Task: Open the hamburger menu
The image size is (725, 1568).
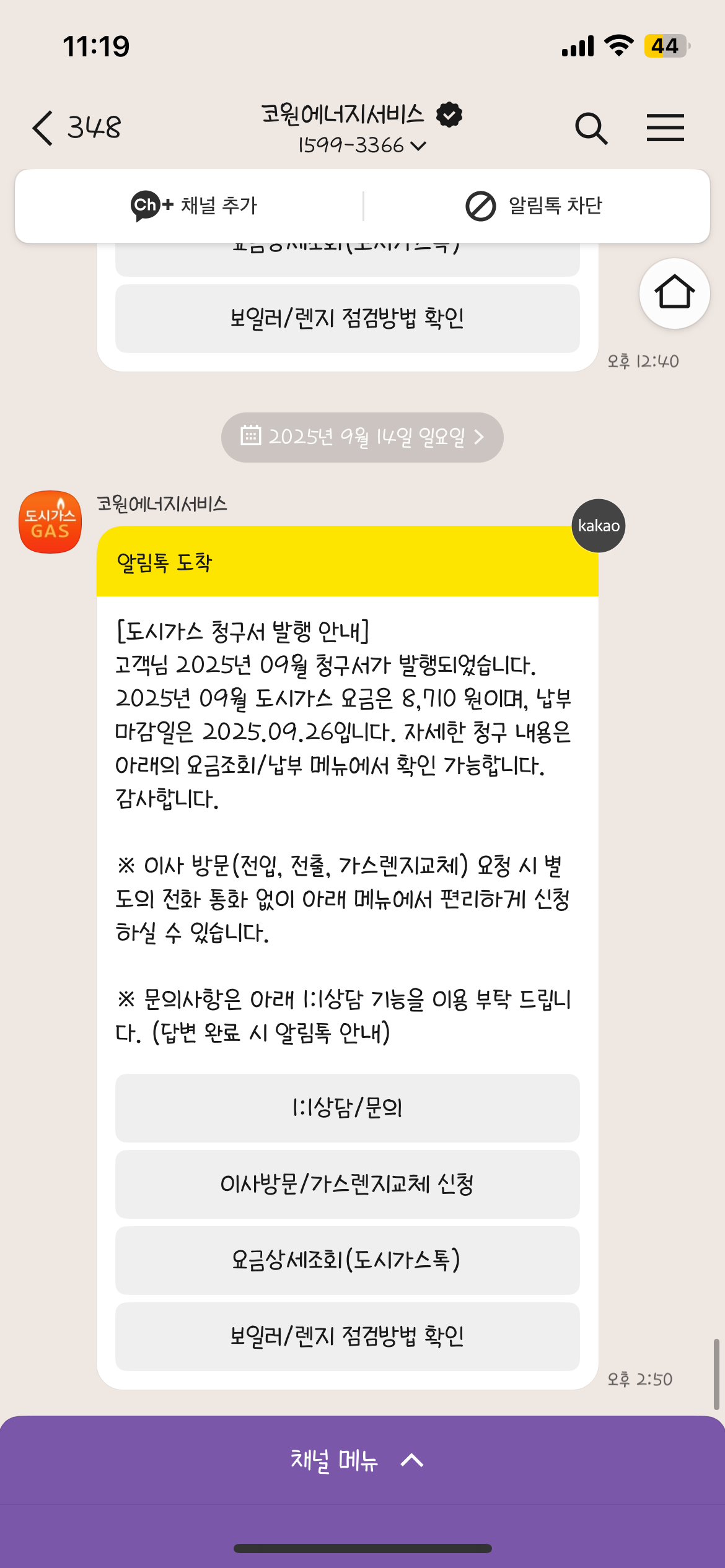Action: pos(665,128)
